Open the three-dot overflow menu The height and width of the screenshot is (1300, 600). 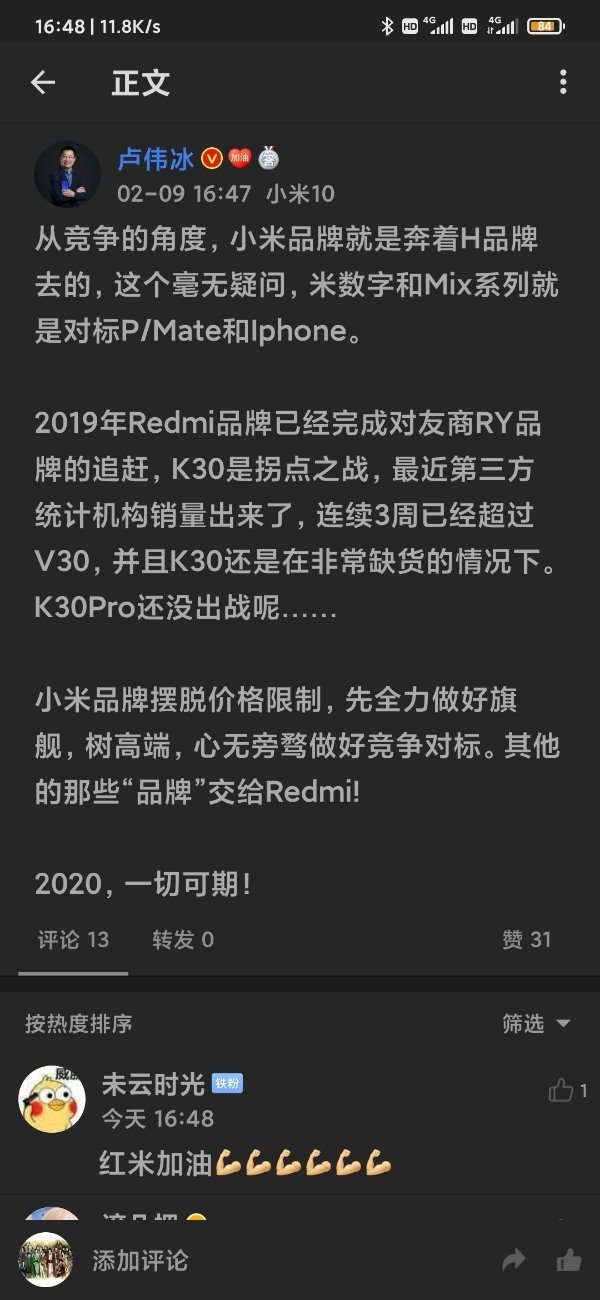click(563, 83)
